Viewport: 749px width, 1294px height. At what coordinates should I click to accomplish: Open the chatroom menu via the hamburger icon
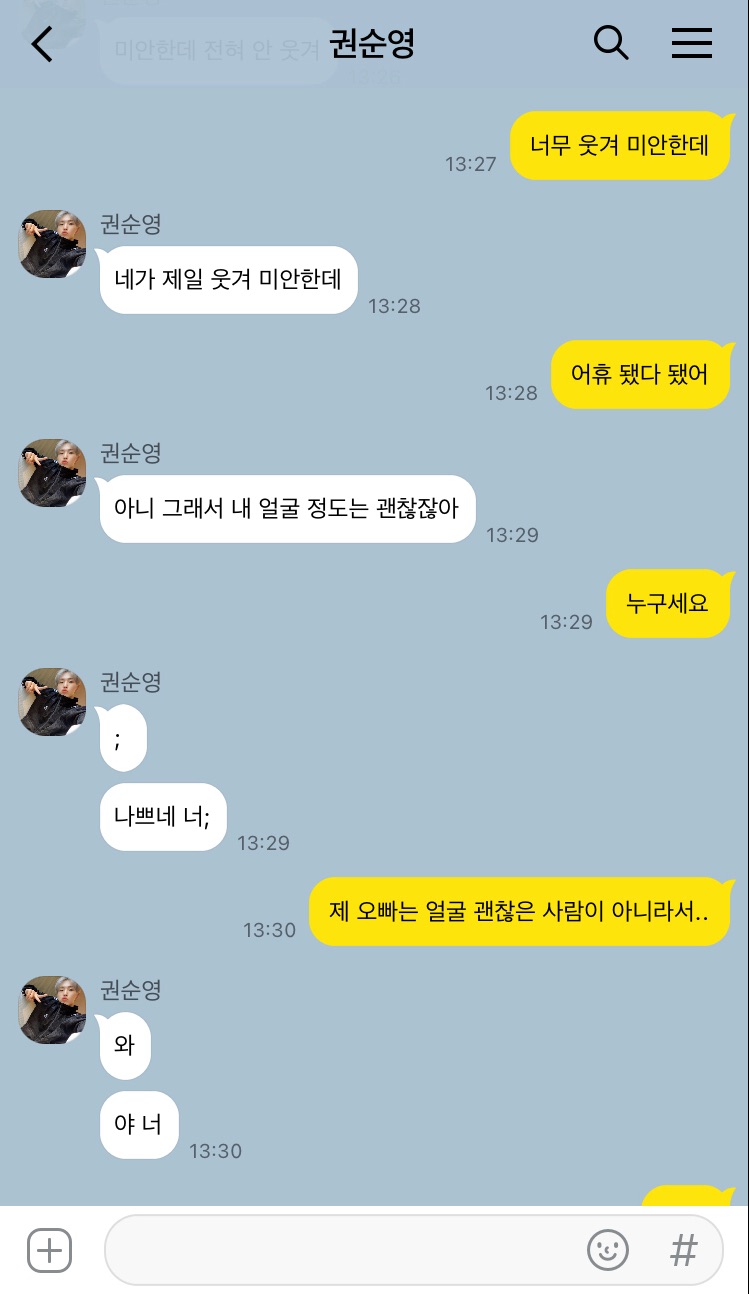click(x=691, y=44)
